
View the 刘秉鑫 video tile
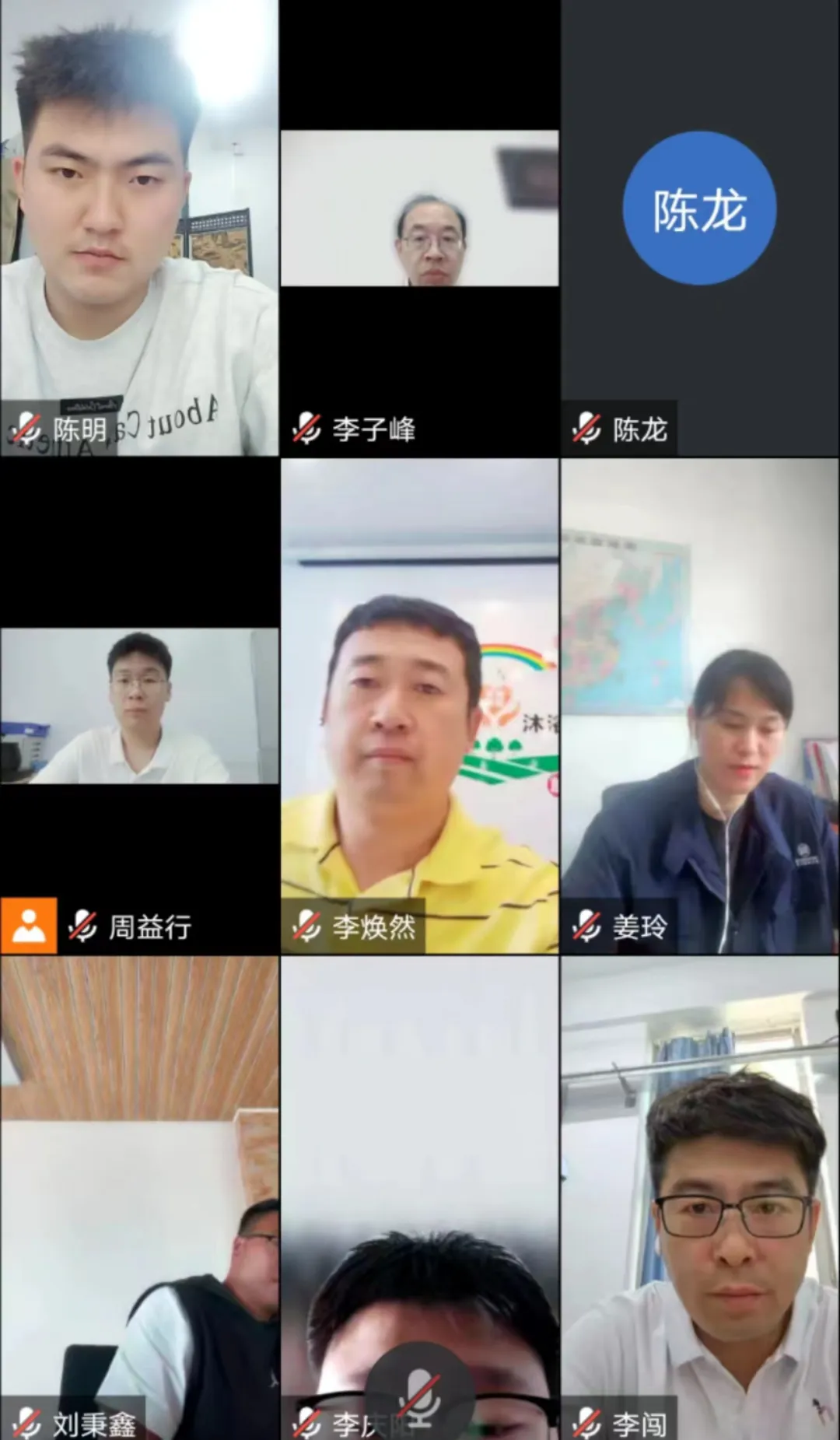click(139, 1198)
